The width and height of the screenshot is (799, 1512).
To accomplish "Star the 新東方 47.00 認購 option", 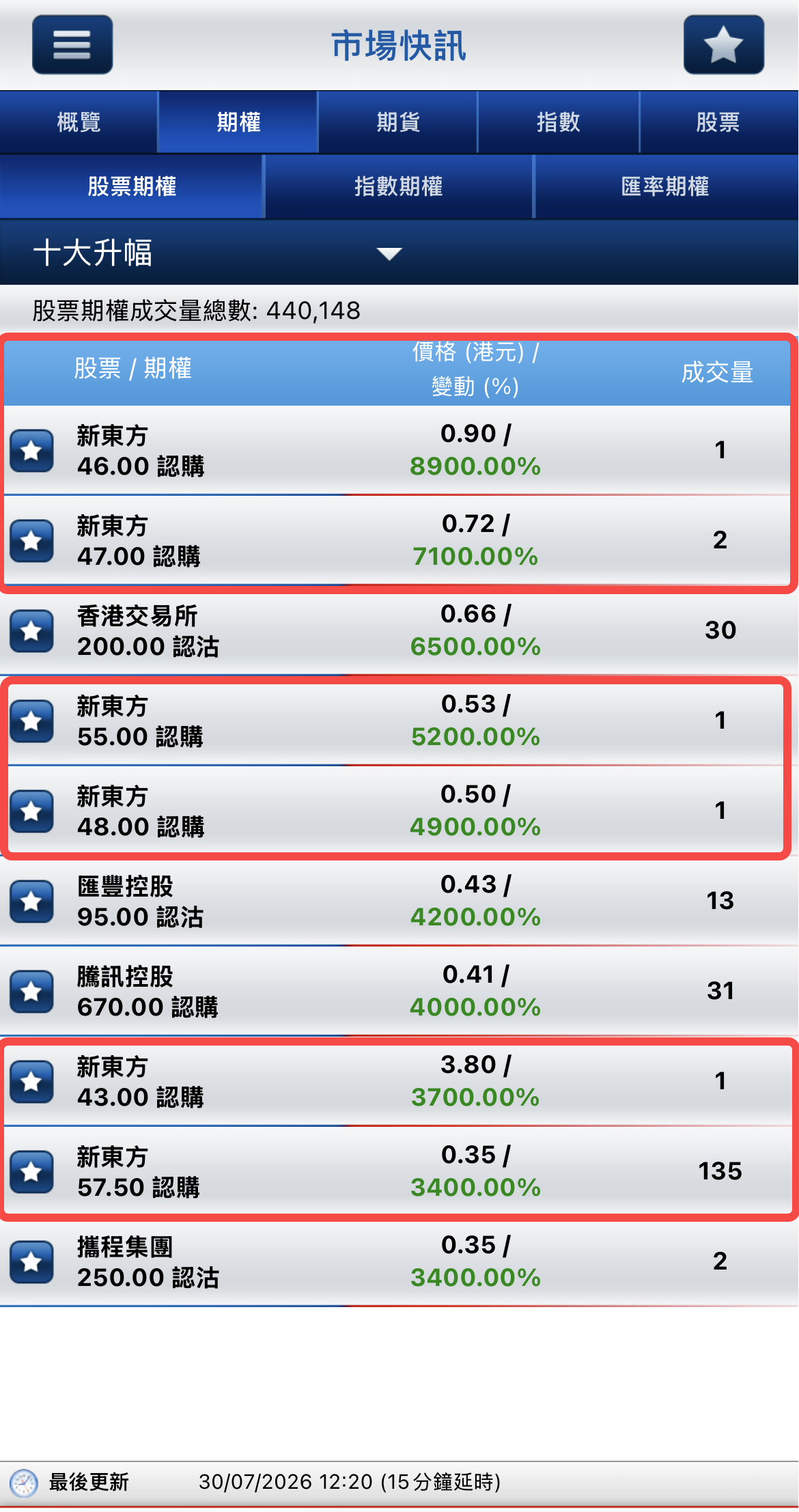I will click(x=32, y=541).
